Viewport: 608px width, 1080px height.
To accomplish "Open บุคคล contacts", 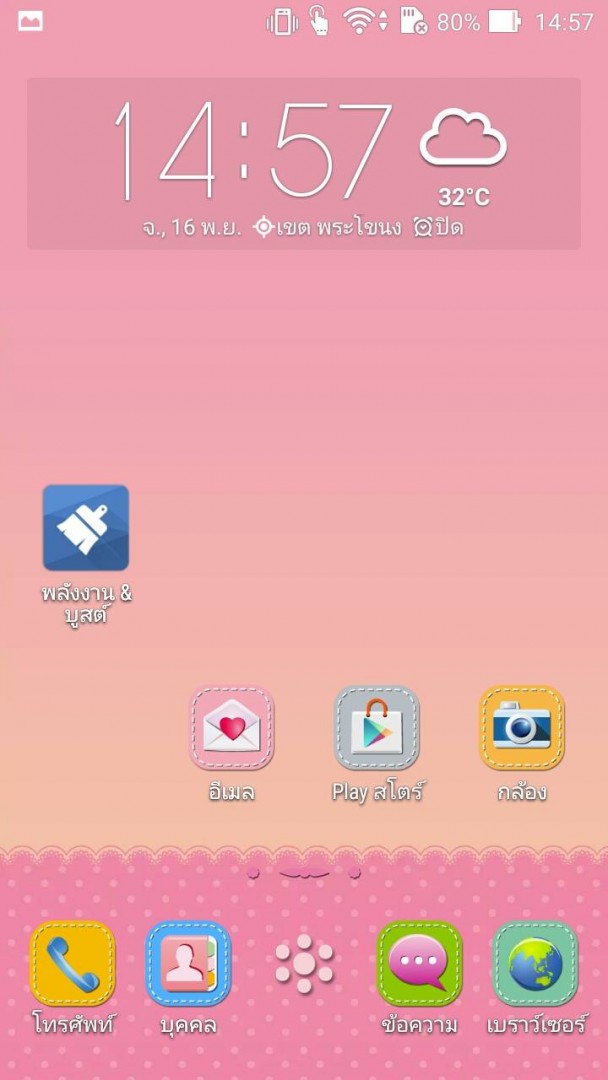I will 189,964.
